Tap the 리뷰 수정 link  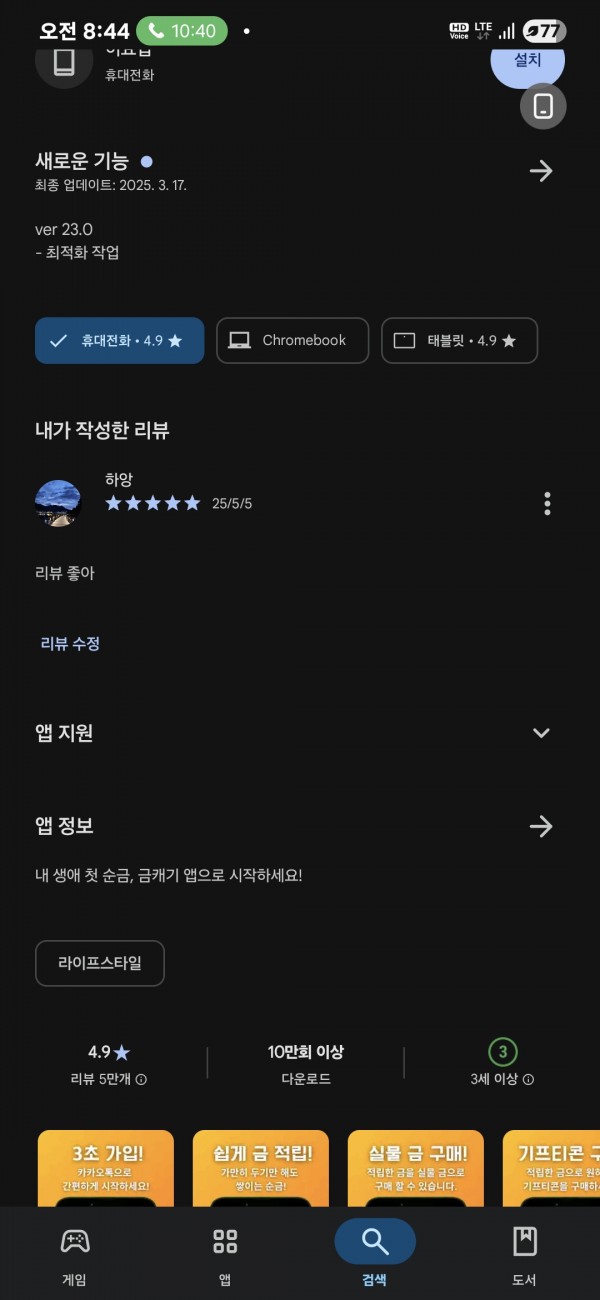coord(70,644)
